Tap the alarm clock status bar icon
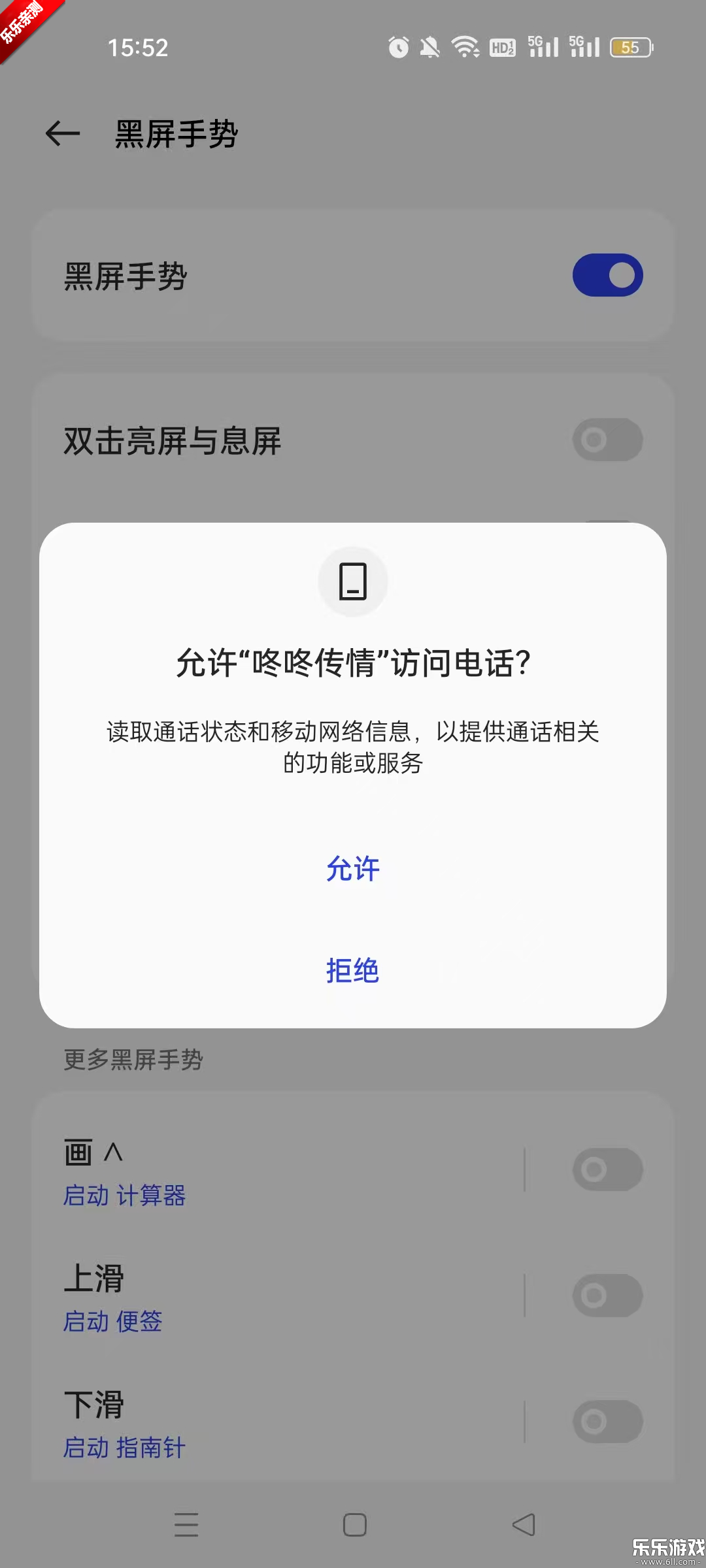Viewport: 706px width, 1568px height. click(x=397, y=47)
